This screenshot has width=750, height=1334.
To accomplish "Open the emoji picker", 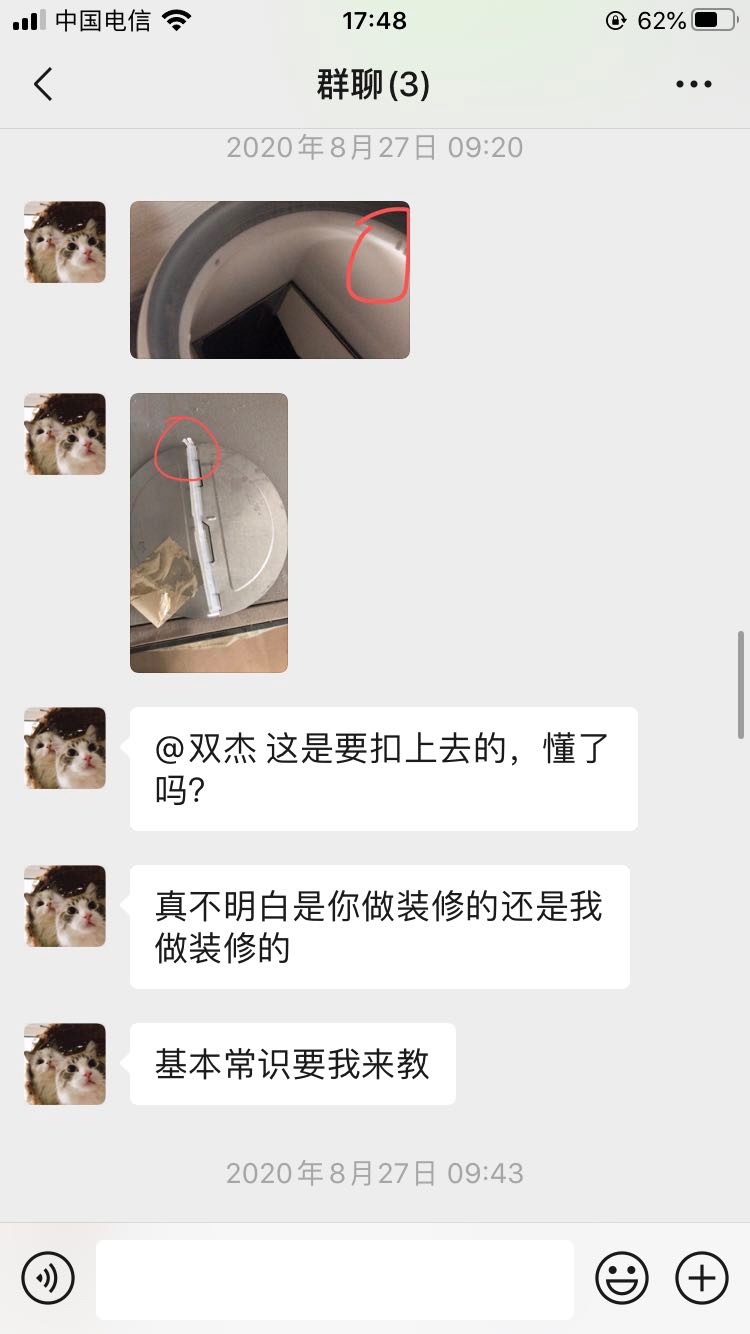I will [x=621, y=1278].
